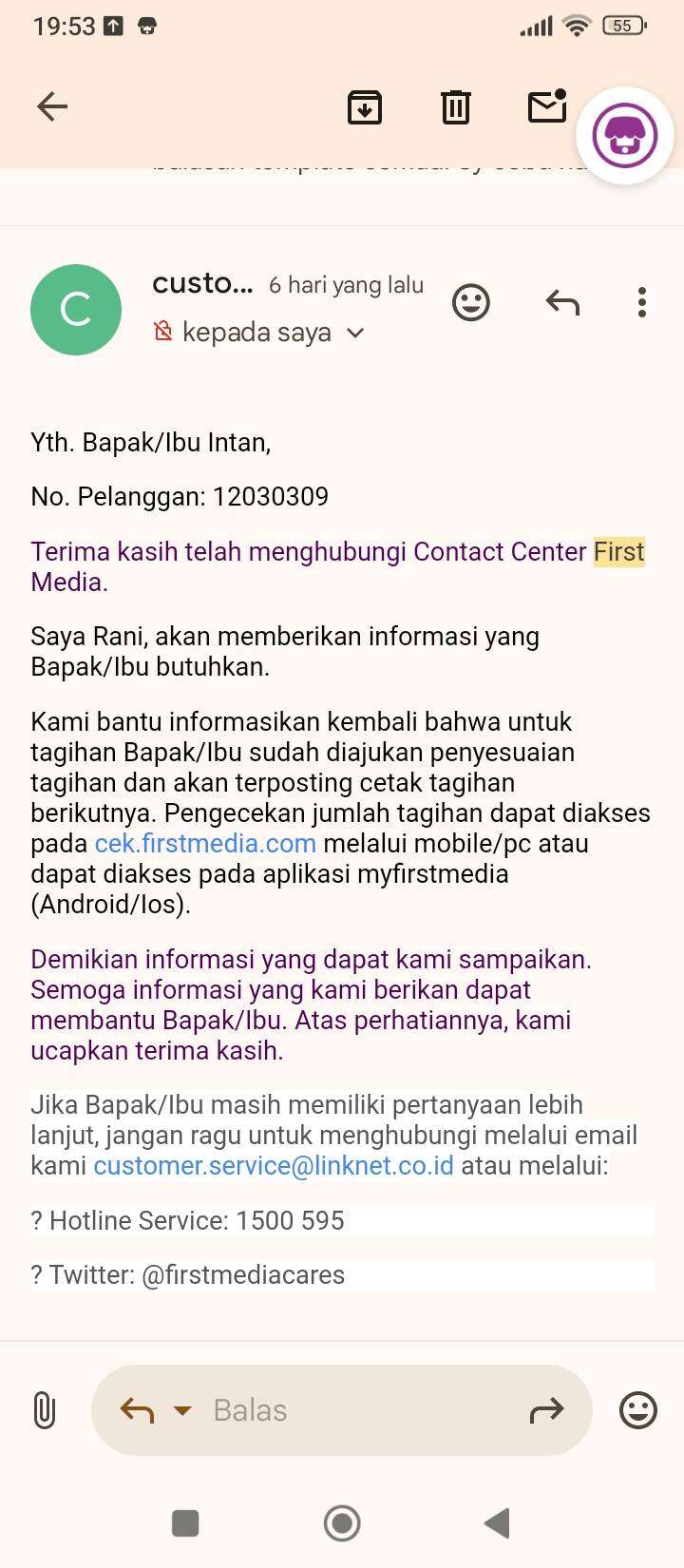Delete this email with trash icon

[456, 107]
